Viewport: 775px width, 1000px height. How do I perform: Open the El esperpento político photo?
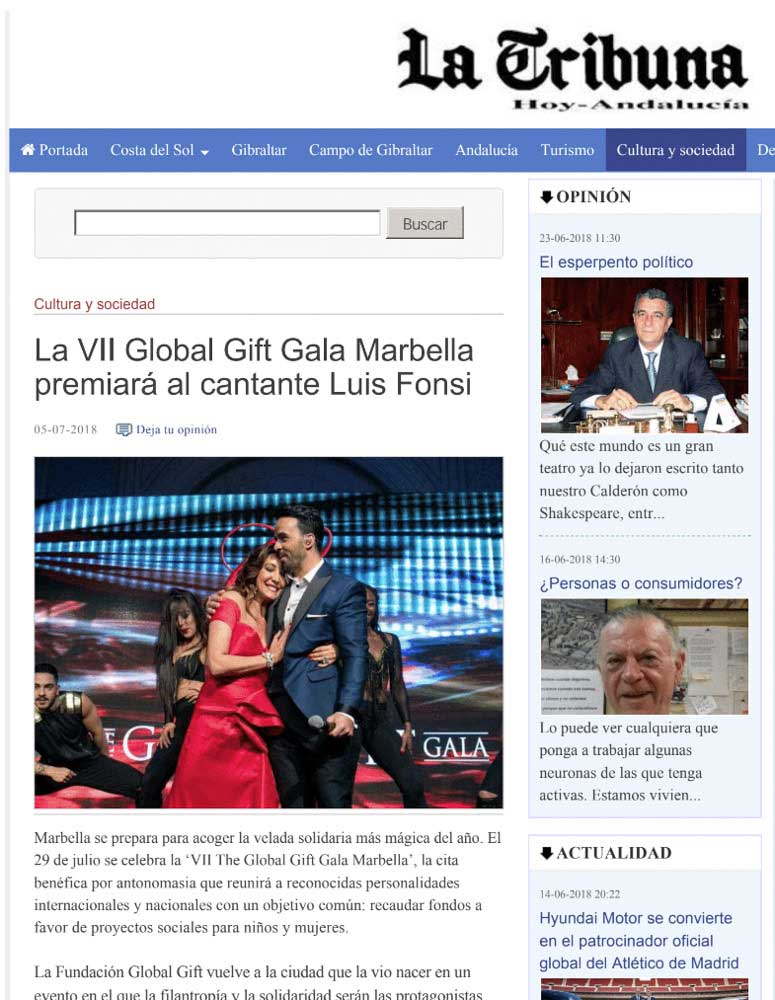click(x=644, y=354)
